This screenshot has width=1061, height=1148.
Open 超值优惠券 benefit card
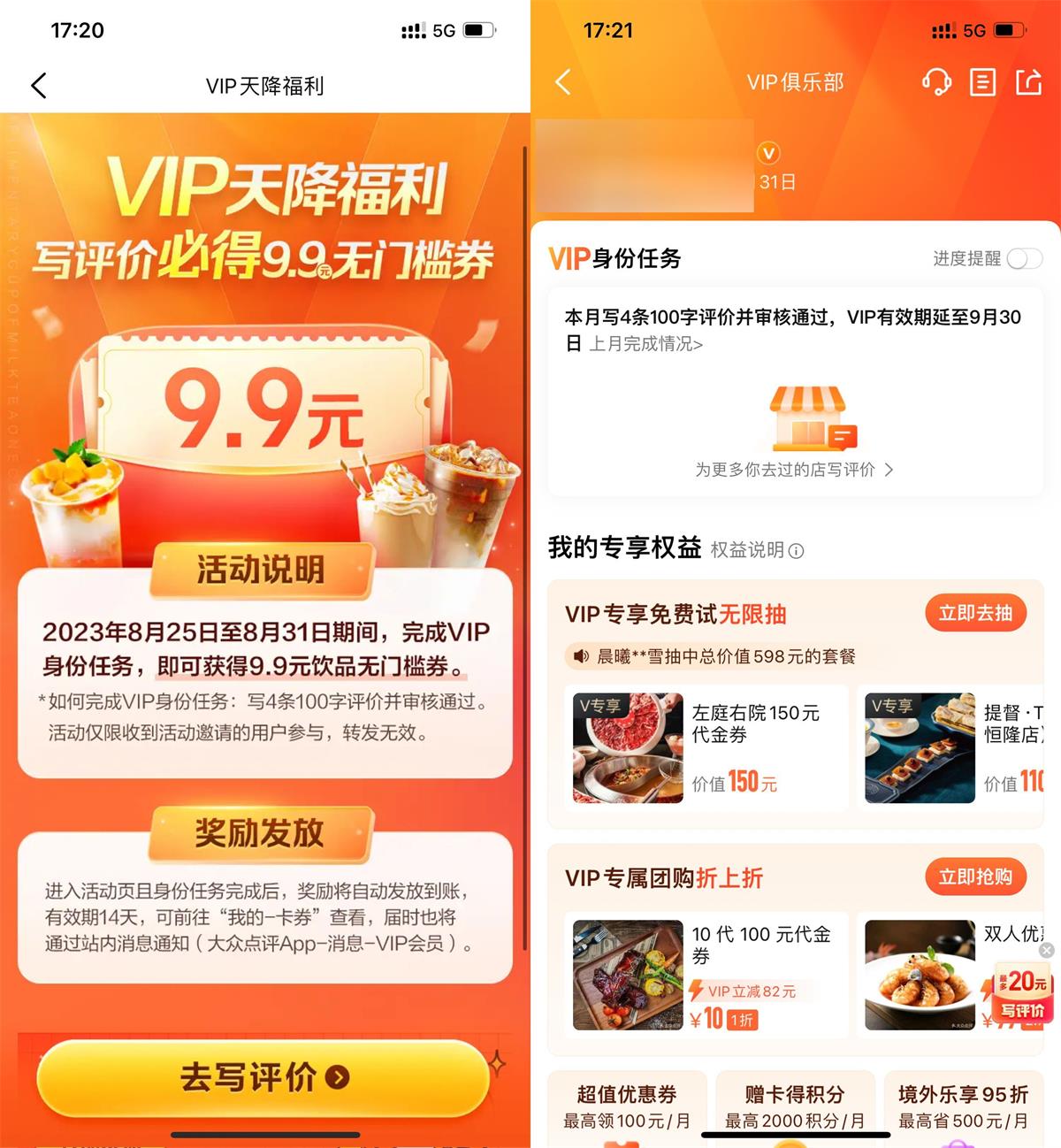pos(627,1106)
